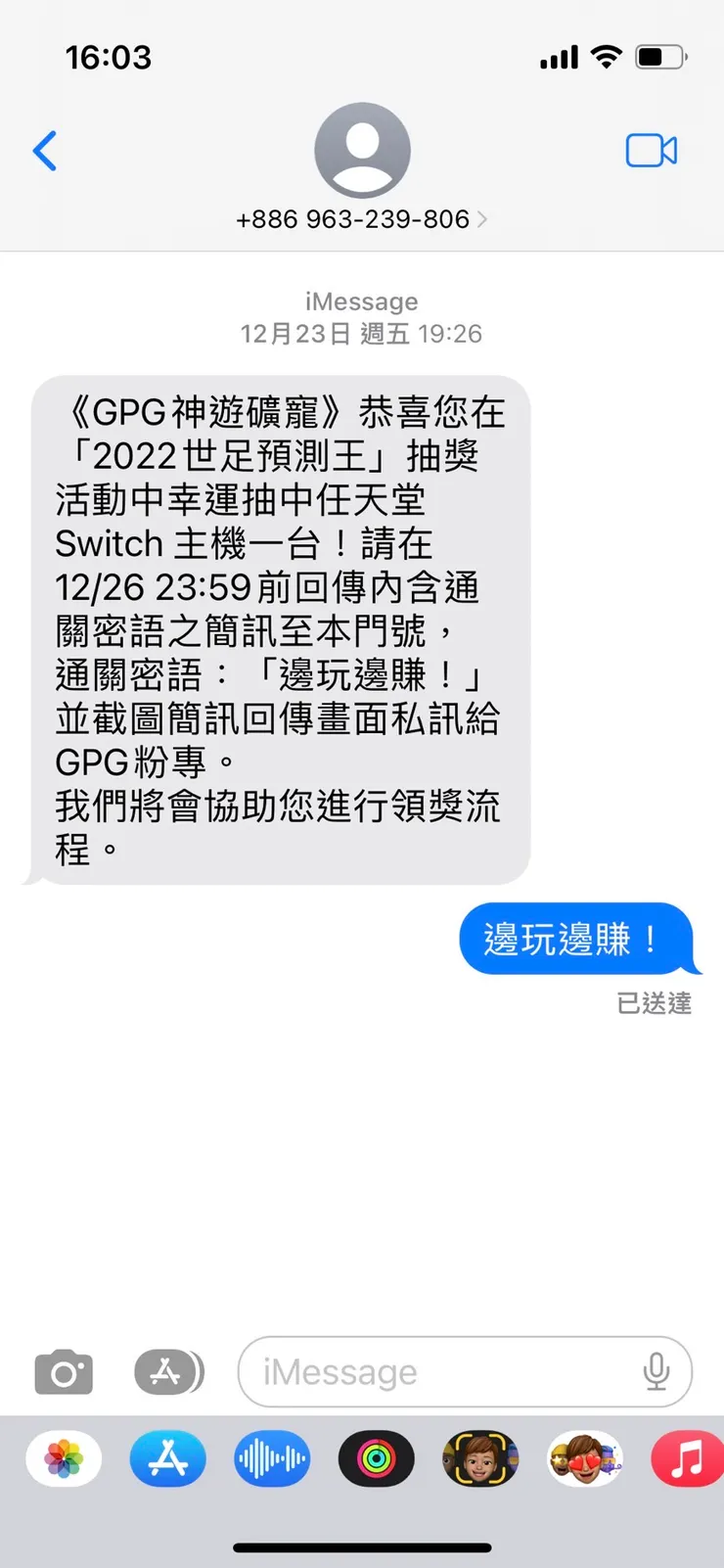This screenshot has height=1568, width=724.
Task: Open the Photos app in the iMessage app drawer
Action: [x=64, y=1458]
